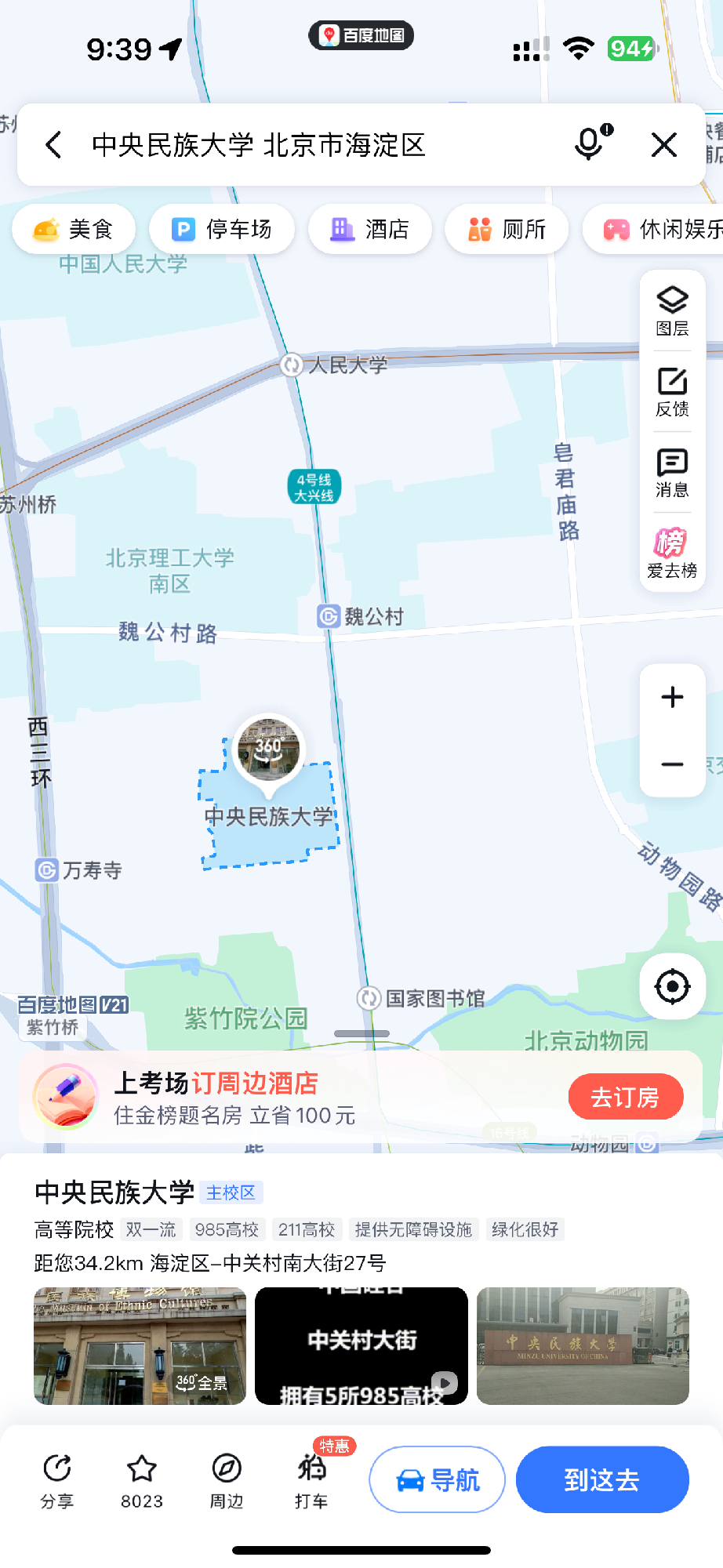
Task: Edit the search field text
Action: (x=314, y=145)
